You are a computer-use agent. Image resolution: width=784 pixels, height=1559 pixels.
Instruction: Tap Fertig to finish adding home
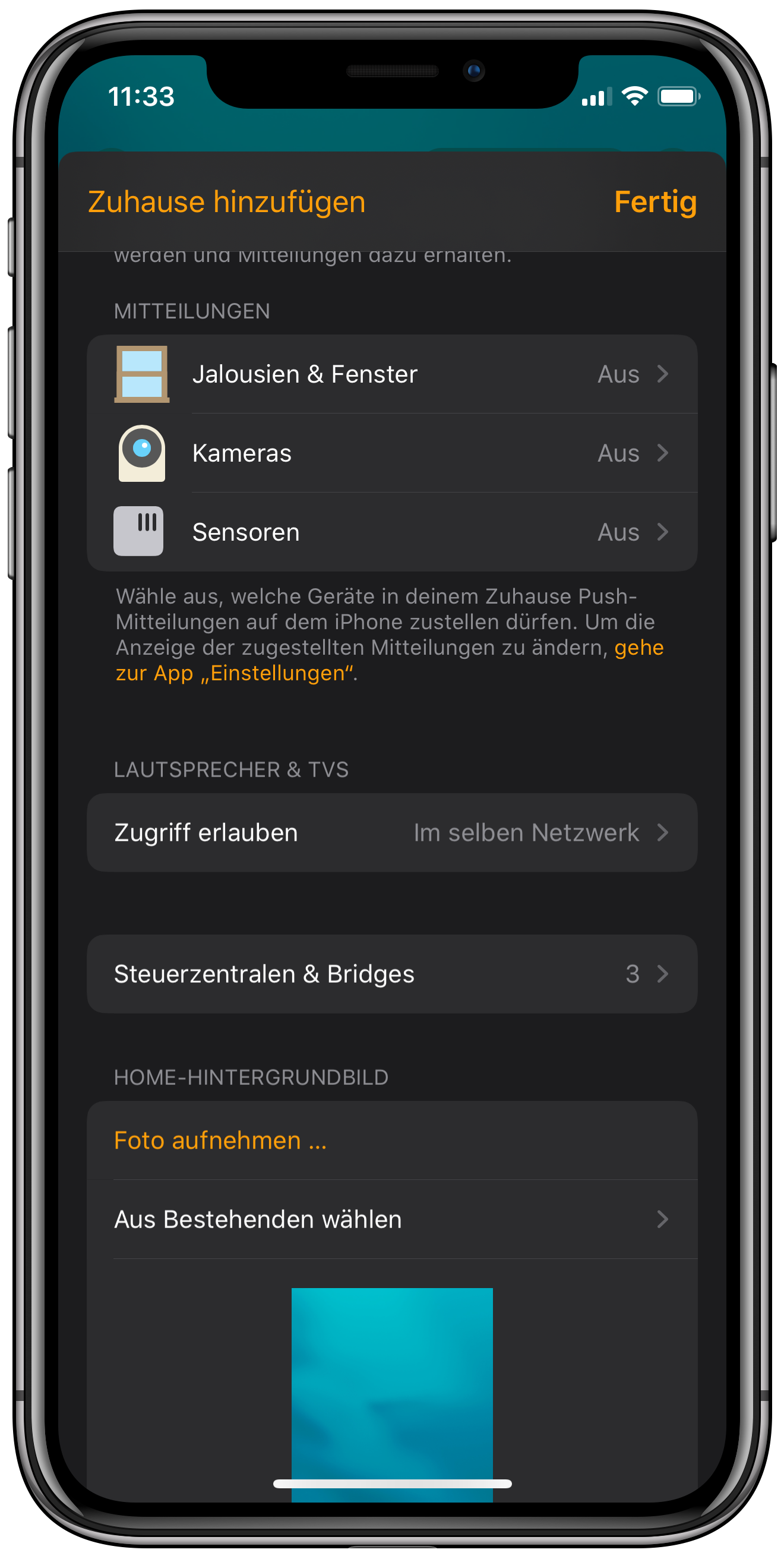[x=655, y=202]
